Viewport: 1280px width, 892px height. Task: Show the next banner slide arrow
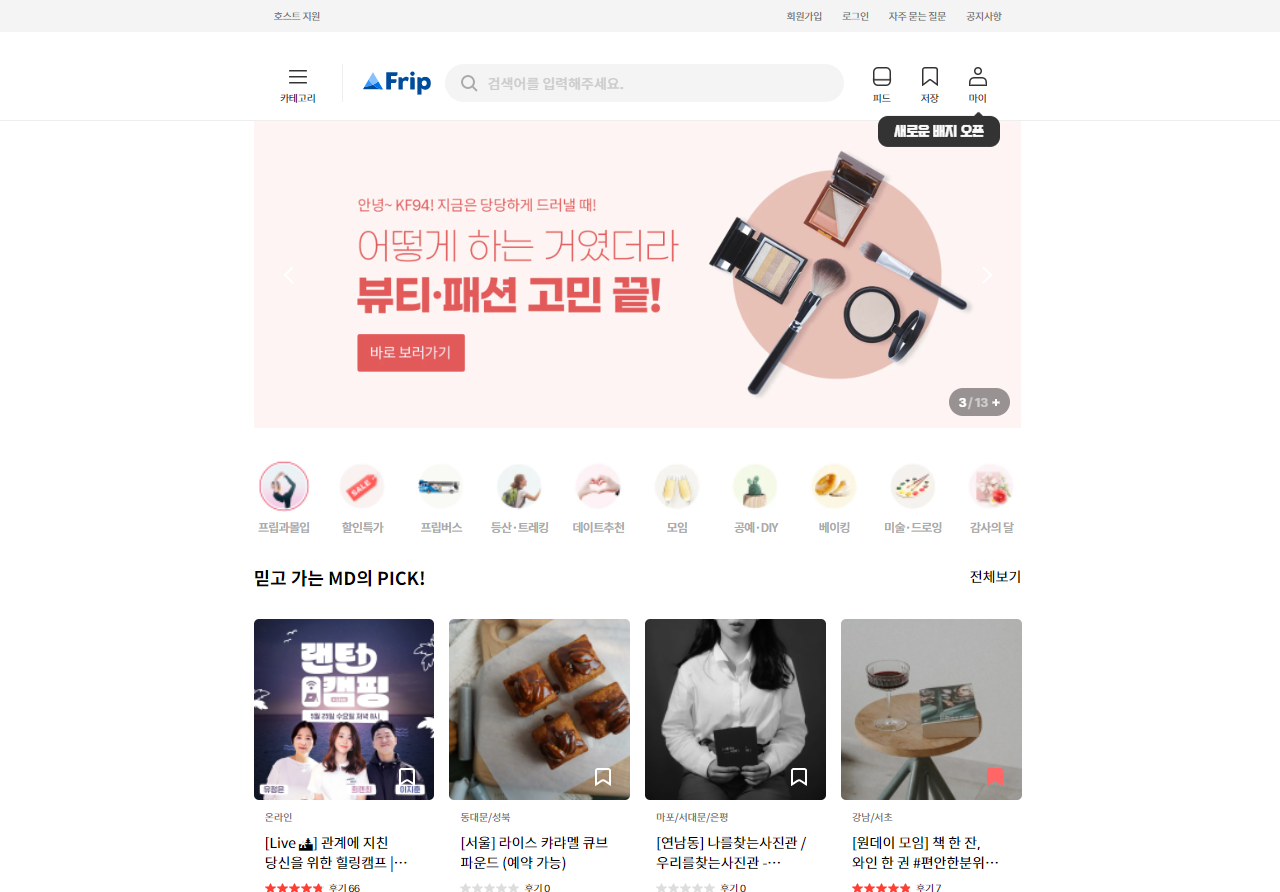tap(987, 275)
